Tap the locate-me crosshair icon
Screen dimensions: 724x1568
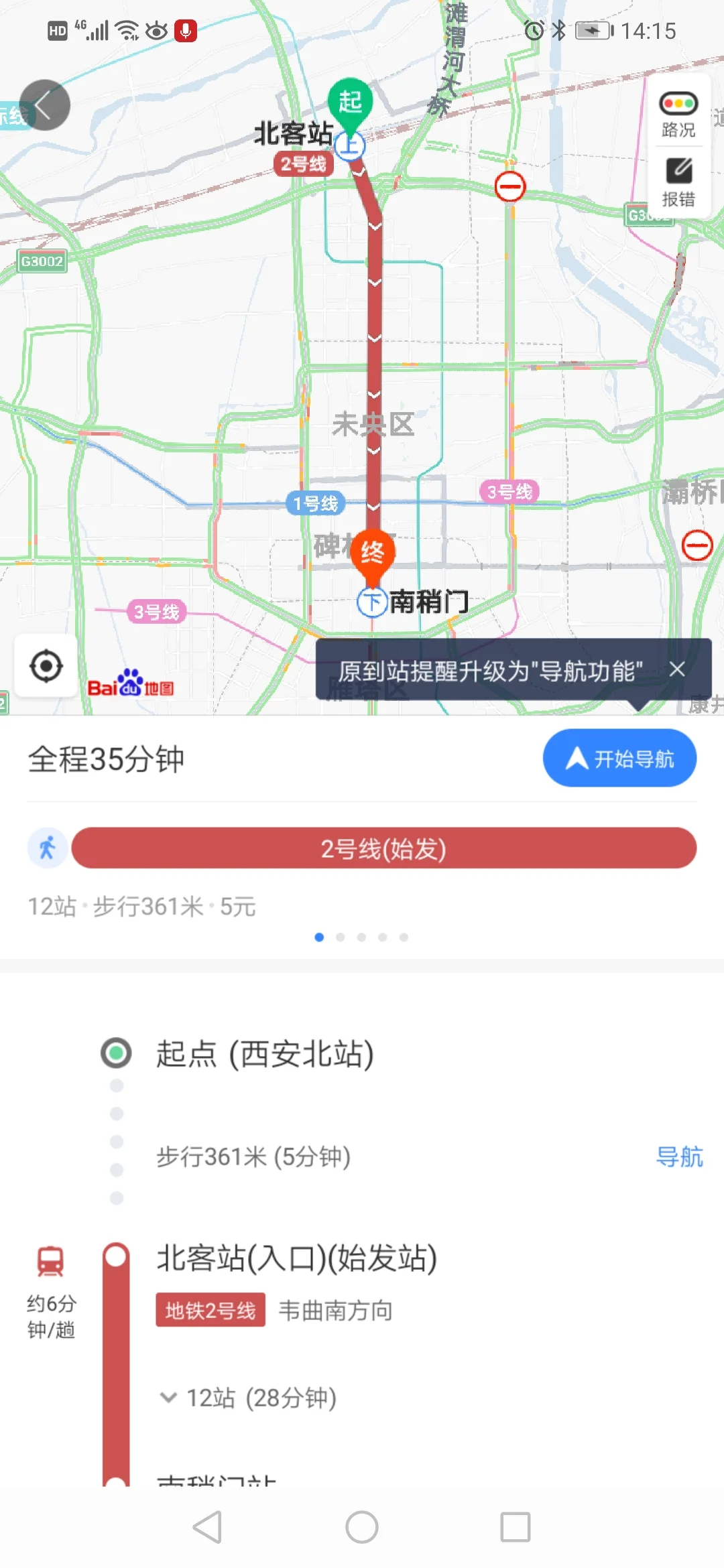pyautogui.click(x=46, y=667)
